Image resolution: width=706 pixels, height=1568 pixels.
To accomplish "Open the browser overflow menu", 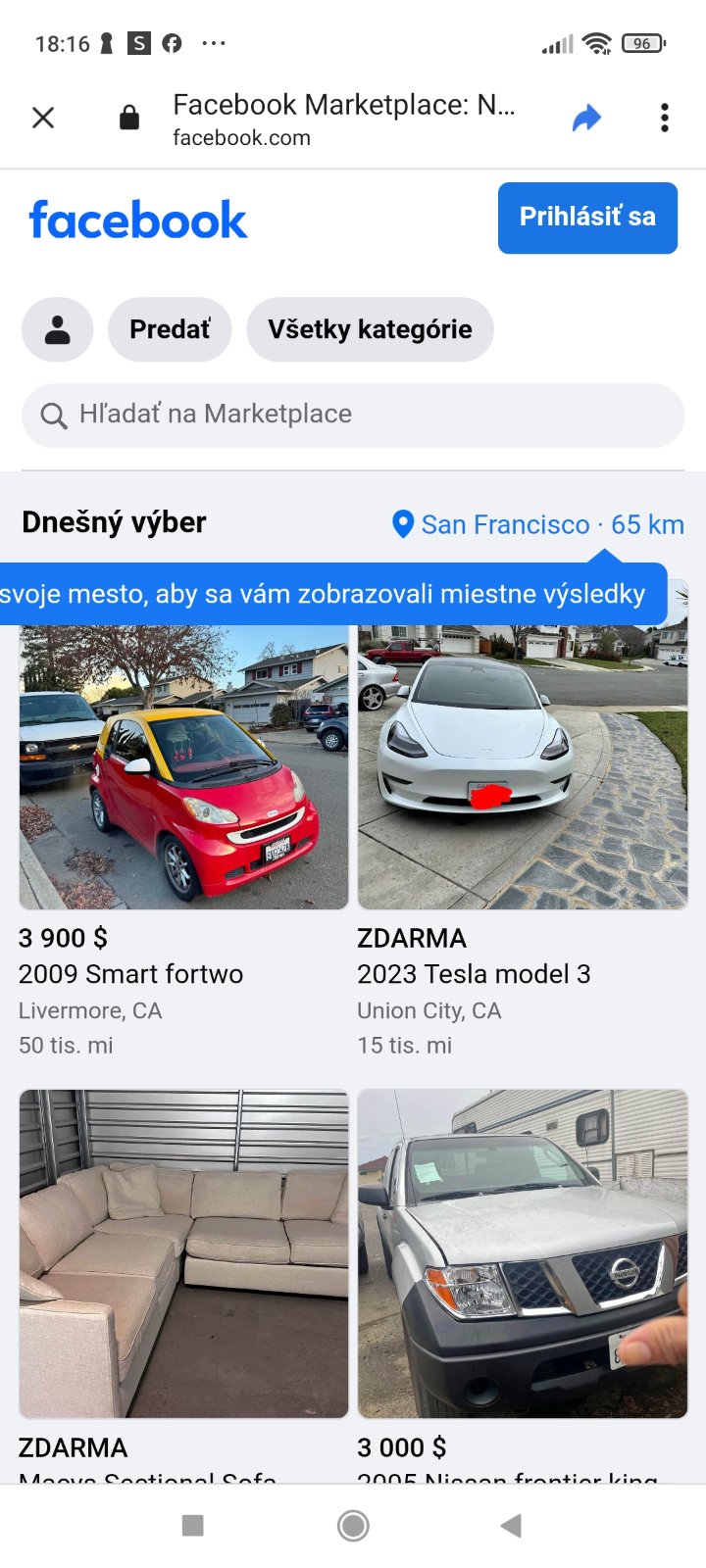I will (x=665, y=119).
